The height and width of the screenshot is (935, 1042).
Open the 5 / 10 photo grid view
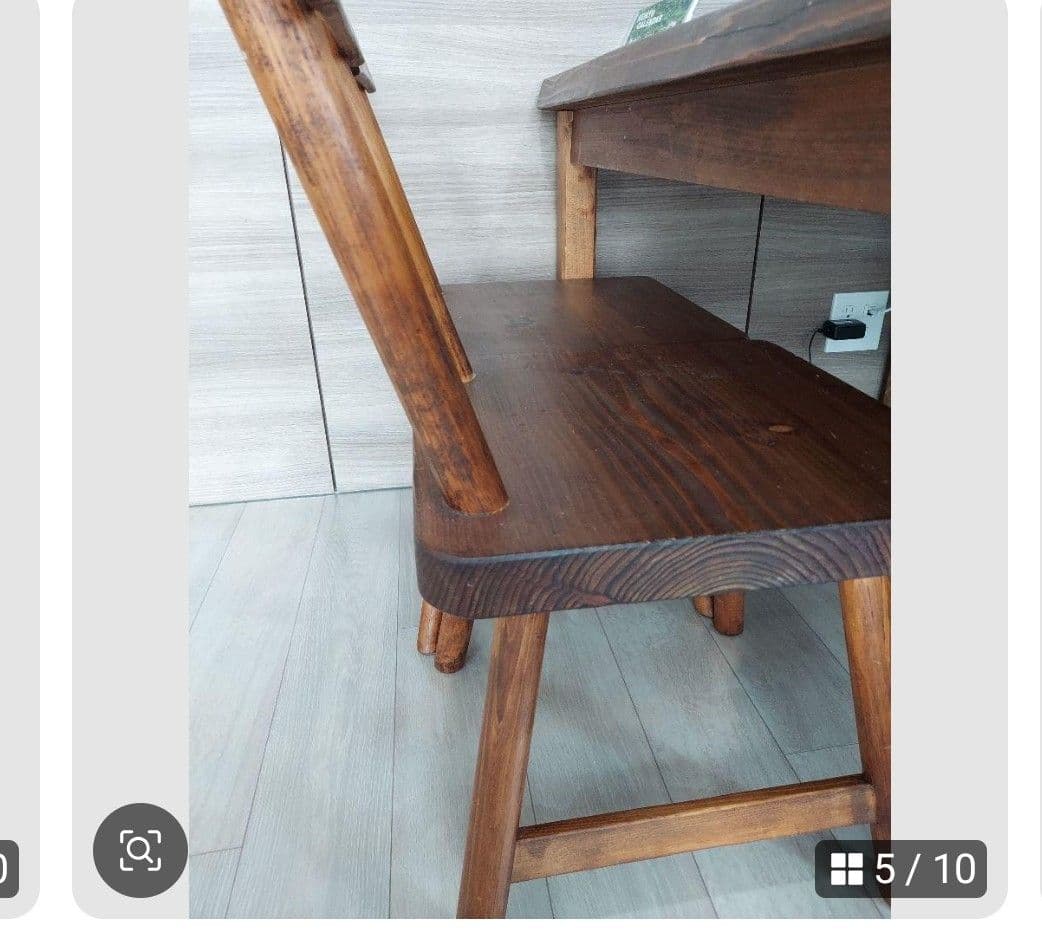coord(901,869)
